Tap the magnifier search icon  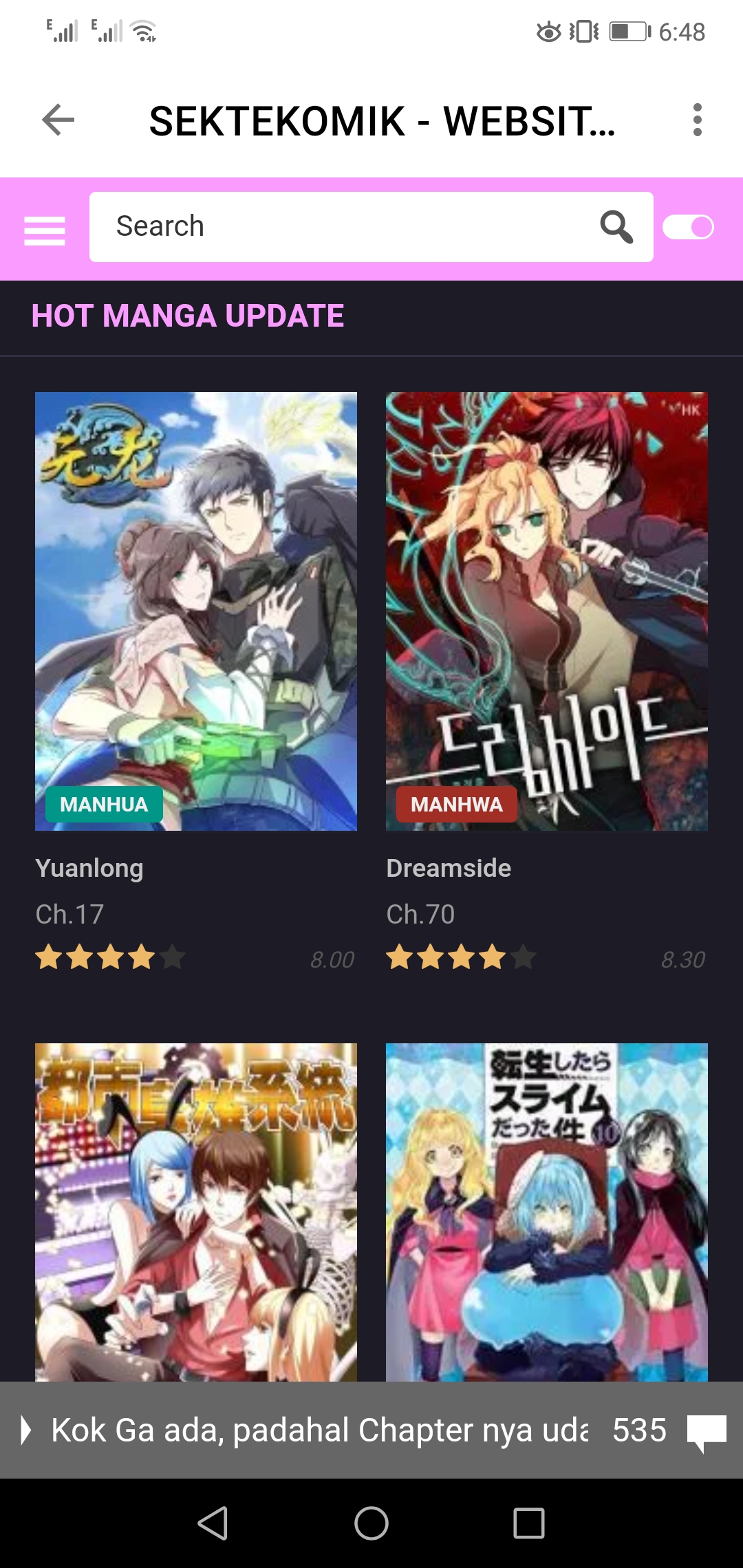(x=616, y=227)
